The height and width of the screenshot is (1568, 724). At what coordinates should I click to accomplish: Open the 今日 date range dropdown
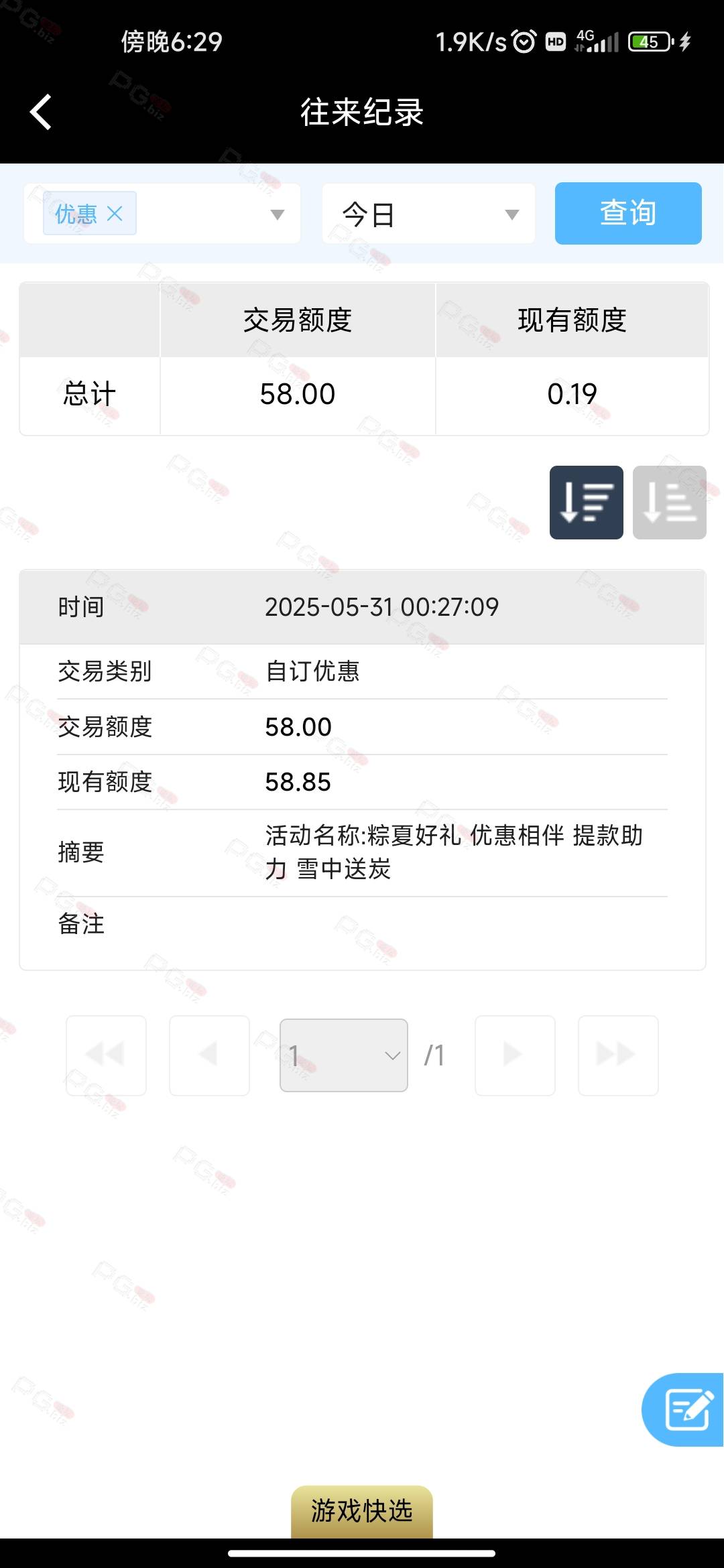tap(428, 214)
